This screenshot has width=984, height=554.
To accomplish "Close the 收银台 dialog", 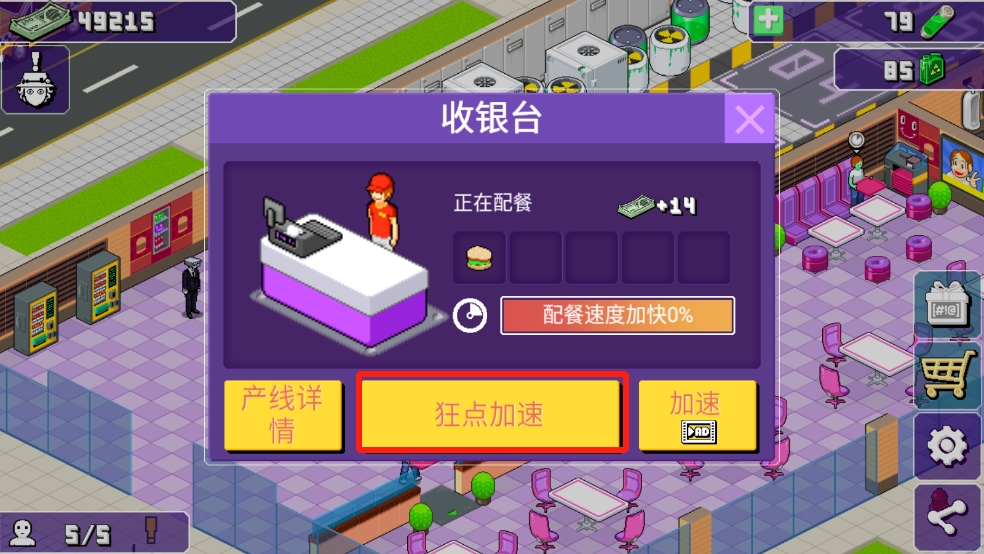I will click(x=749, y=120).
